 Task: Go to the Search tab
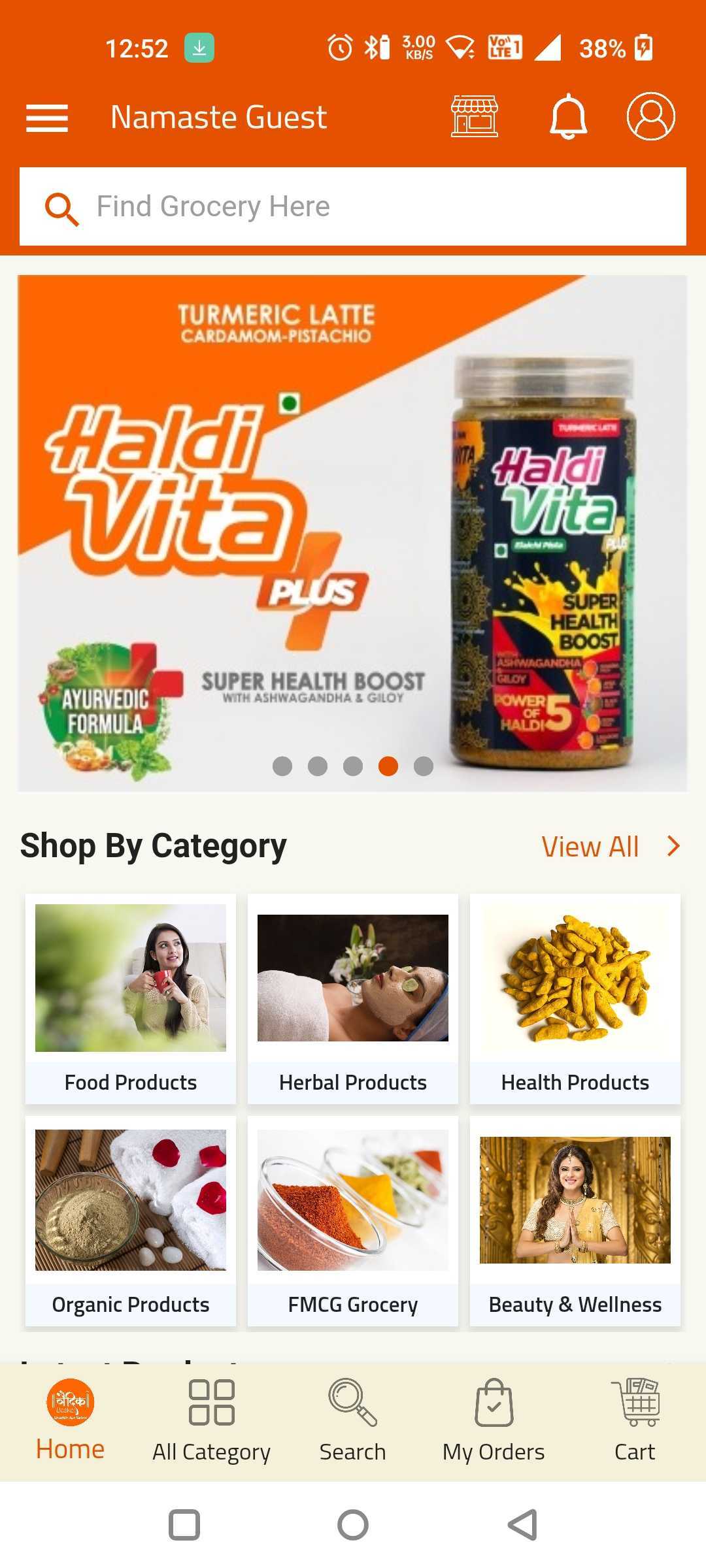(x=352, y=1420)
